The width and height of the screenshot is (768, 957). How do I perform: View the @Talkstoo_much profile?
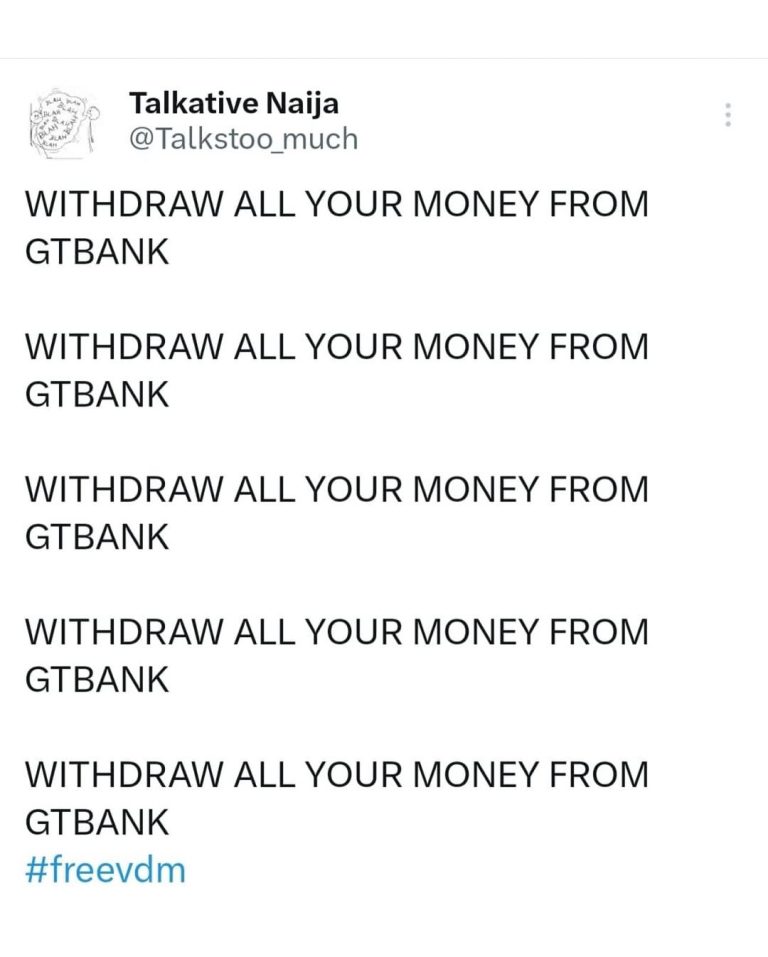243,138
